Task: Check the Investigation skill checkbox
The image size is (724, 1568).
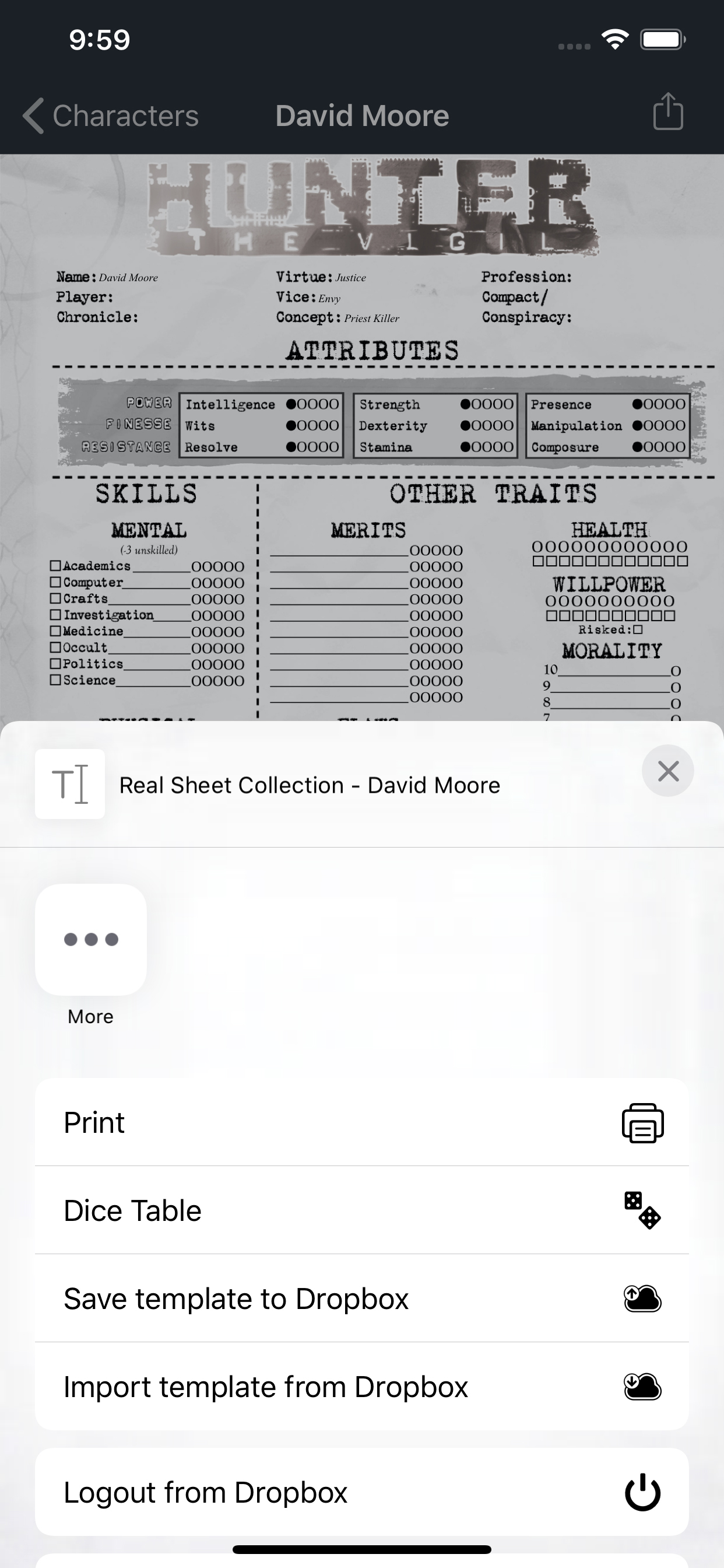Action: [55, 614]
